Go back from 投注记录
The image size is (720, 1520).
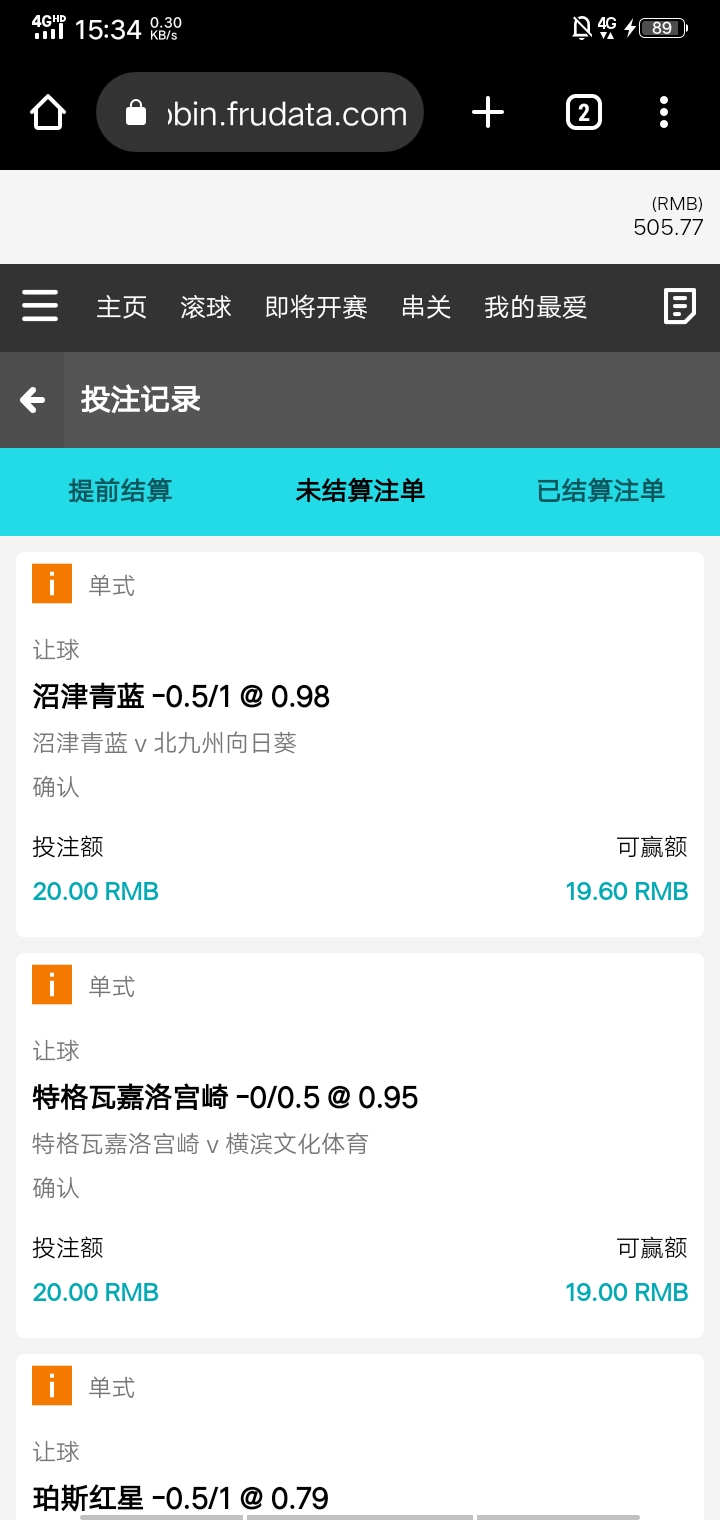[32, 400]
